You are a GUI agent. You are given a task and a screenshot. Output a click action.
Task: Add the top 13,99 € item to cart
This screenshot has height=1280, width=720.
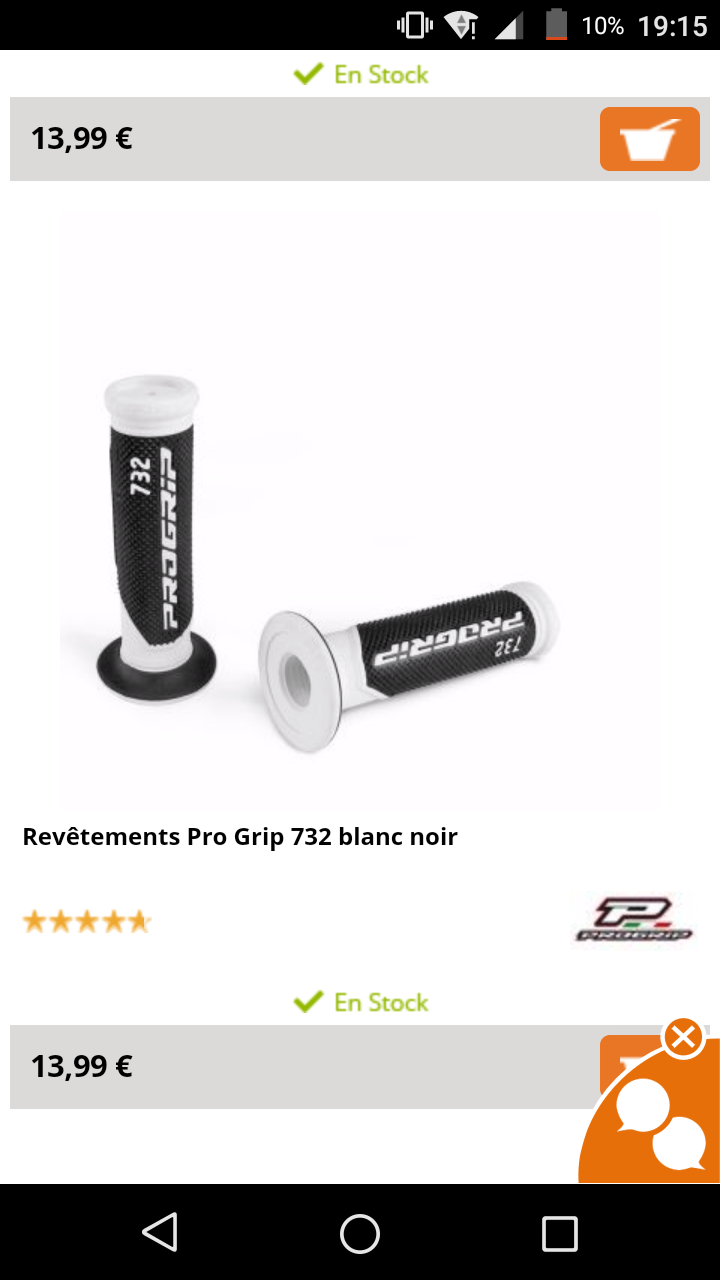(x=650, y=139)
